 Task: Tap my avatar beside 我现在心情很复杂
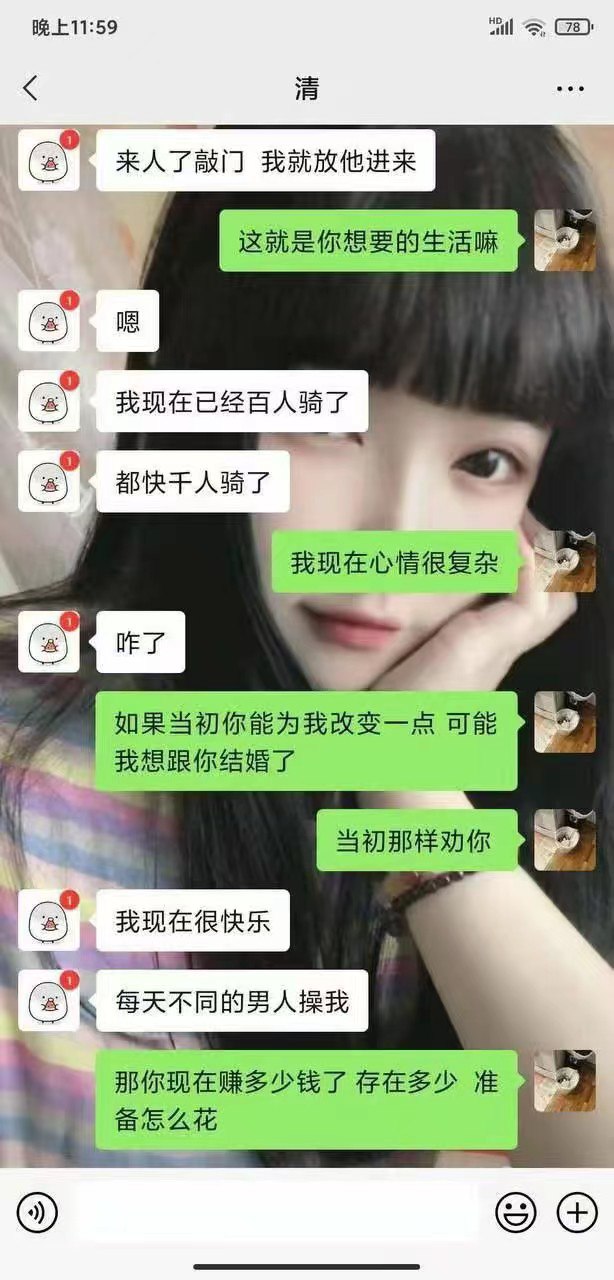pyautogui.click(x=564, y=562)
